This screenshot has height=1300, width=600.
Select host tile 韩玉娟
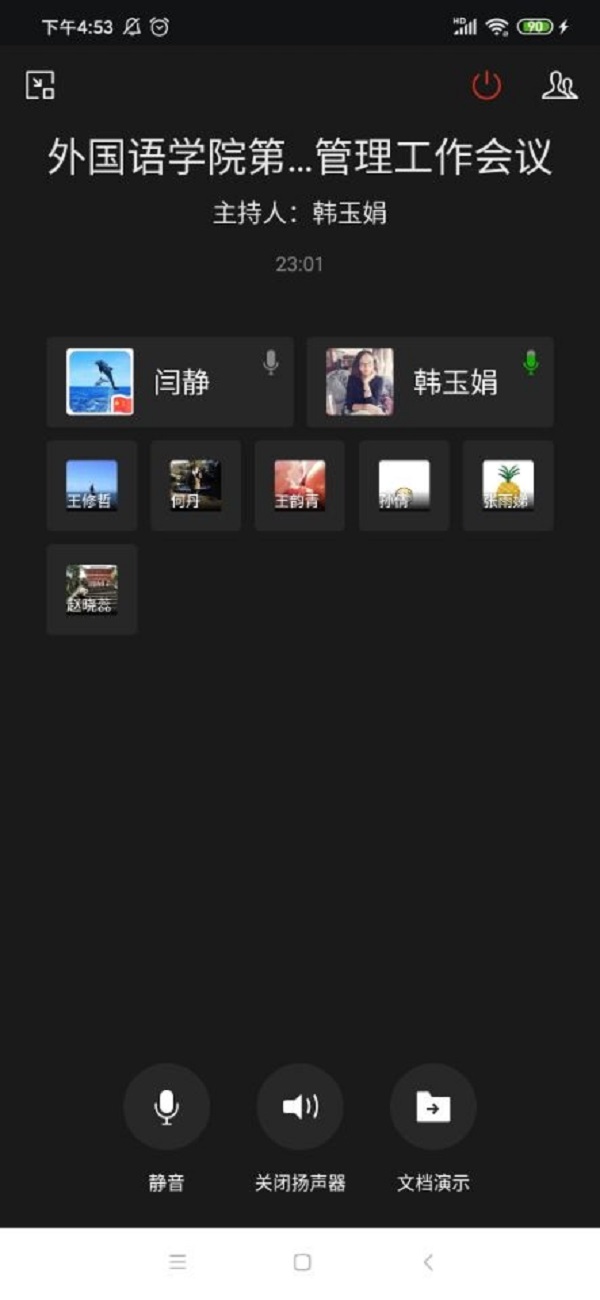(x=430, y=382)
